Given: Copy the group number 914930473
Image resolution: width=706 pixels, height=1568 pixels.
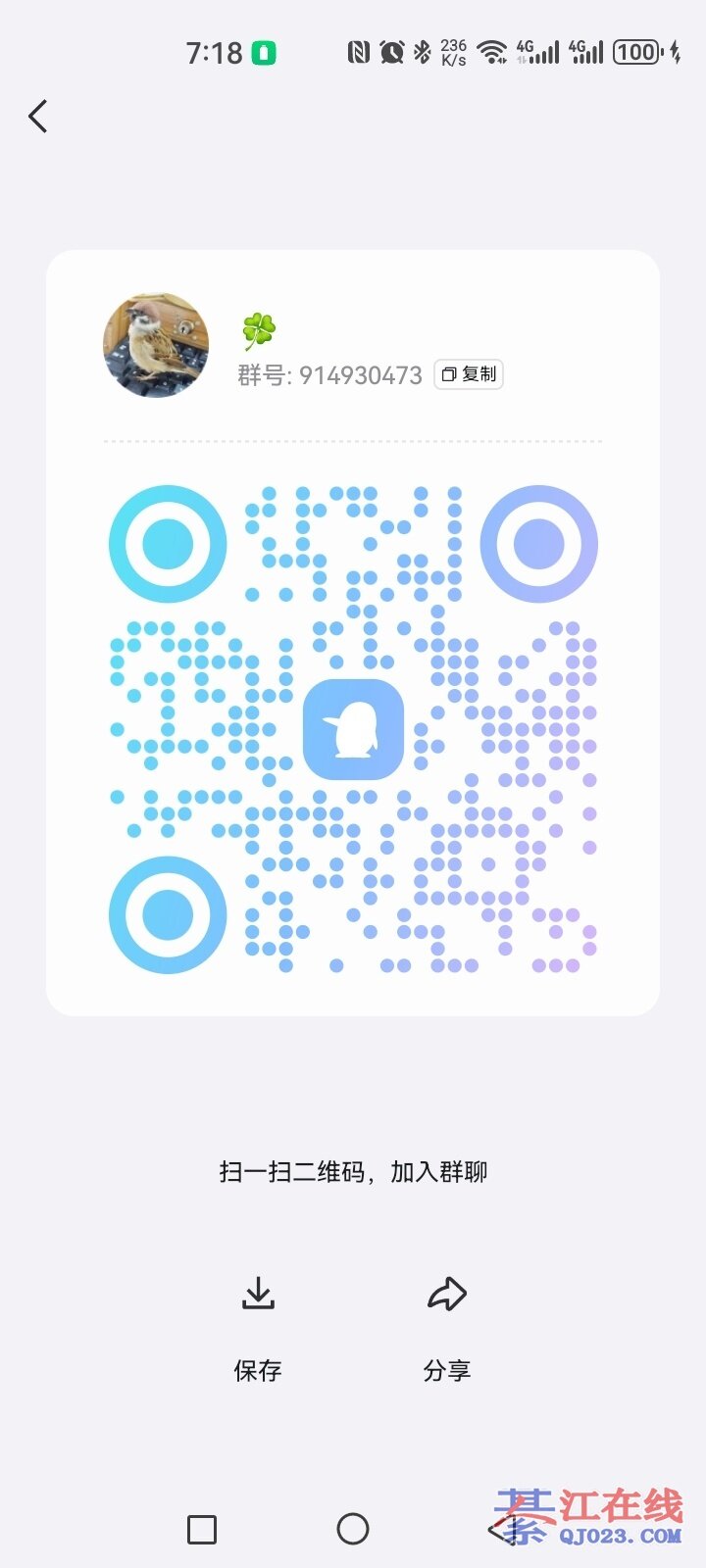Looking at the screenshot, I should 469,374.
